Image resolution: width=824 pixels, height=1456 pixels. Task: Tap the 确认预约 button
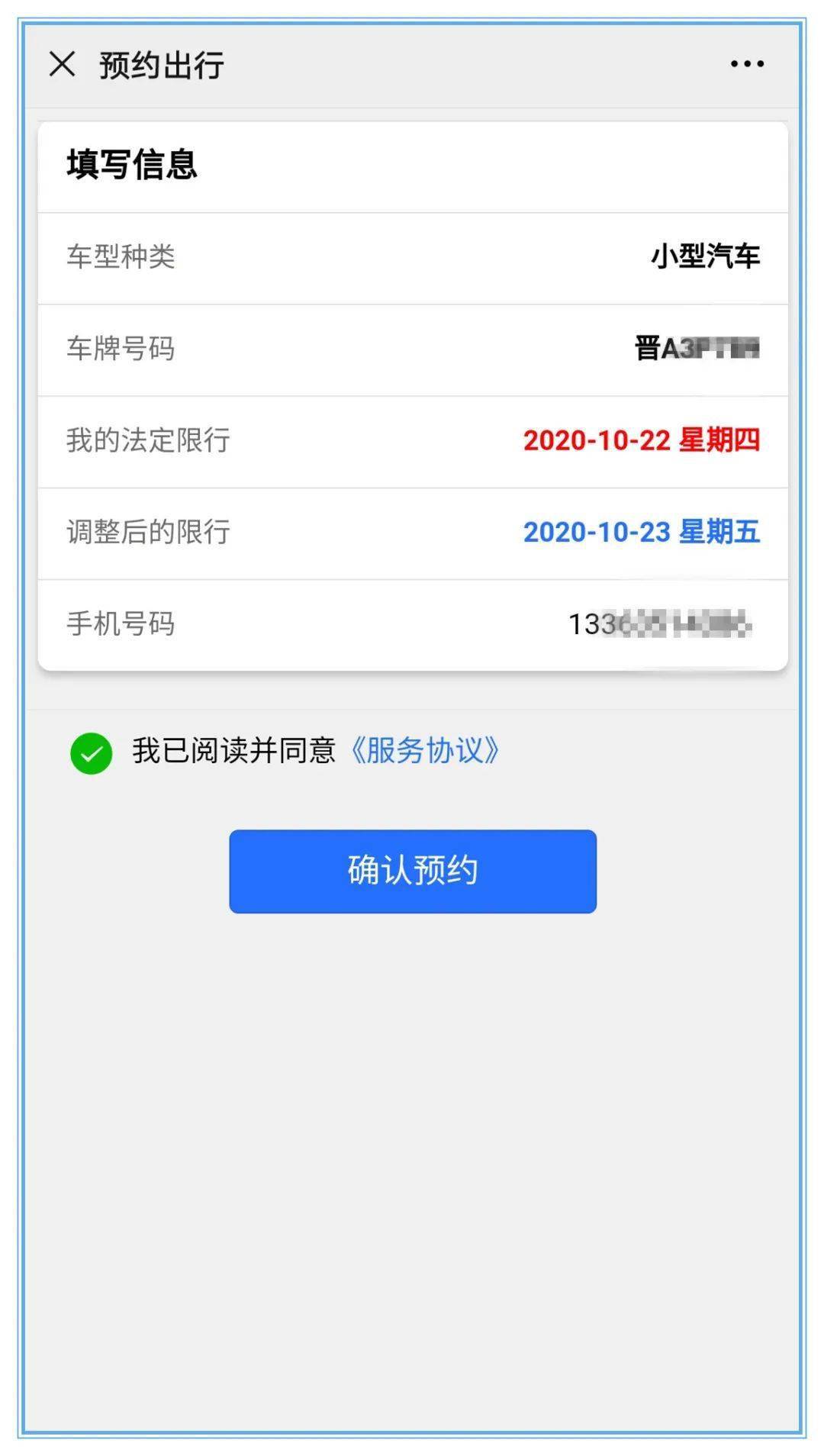pyautogui.click(x=412, y=871)
